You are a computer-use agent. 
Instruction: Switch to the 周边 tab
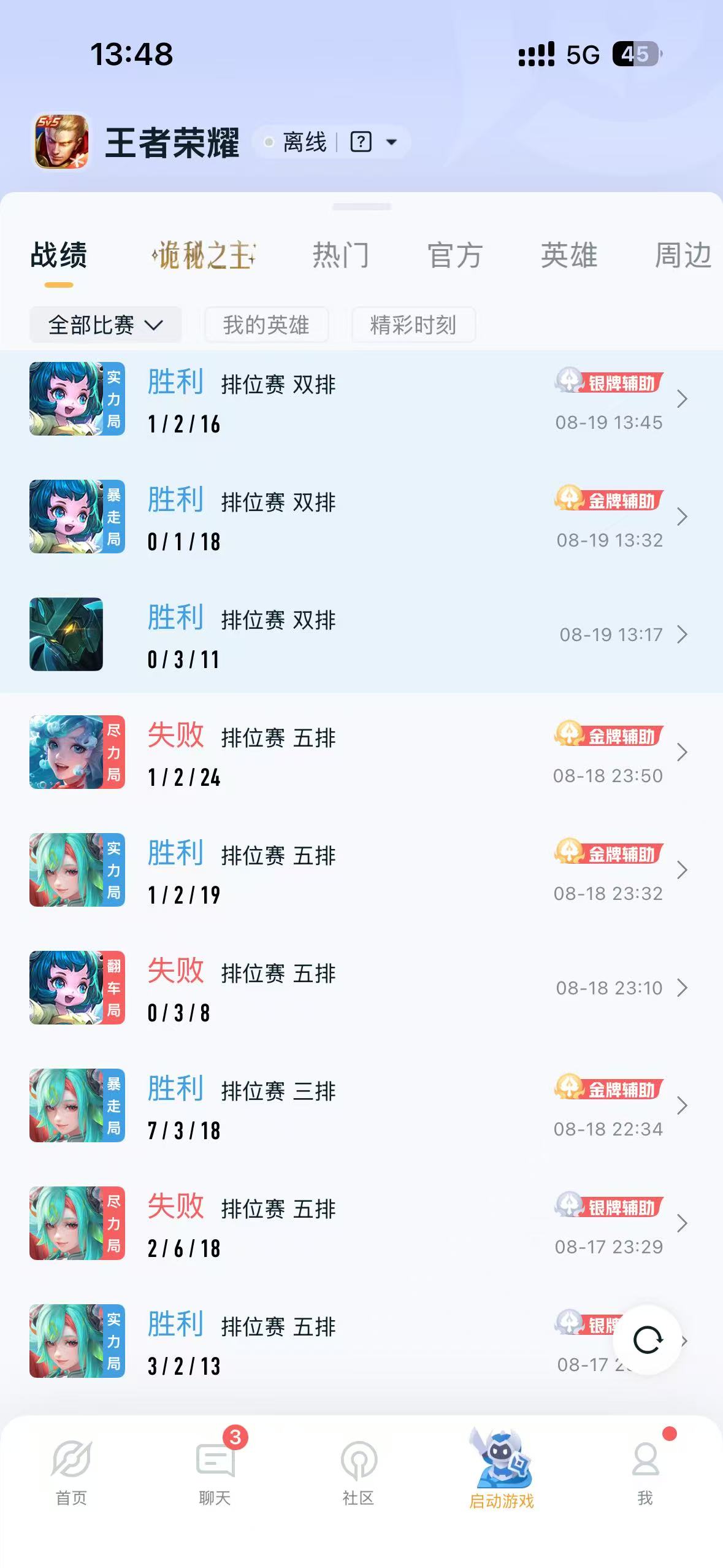683,255
